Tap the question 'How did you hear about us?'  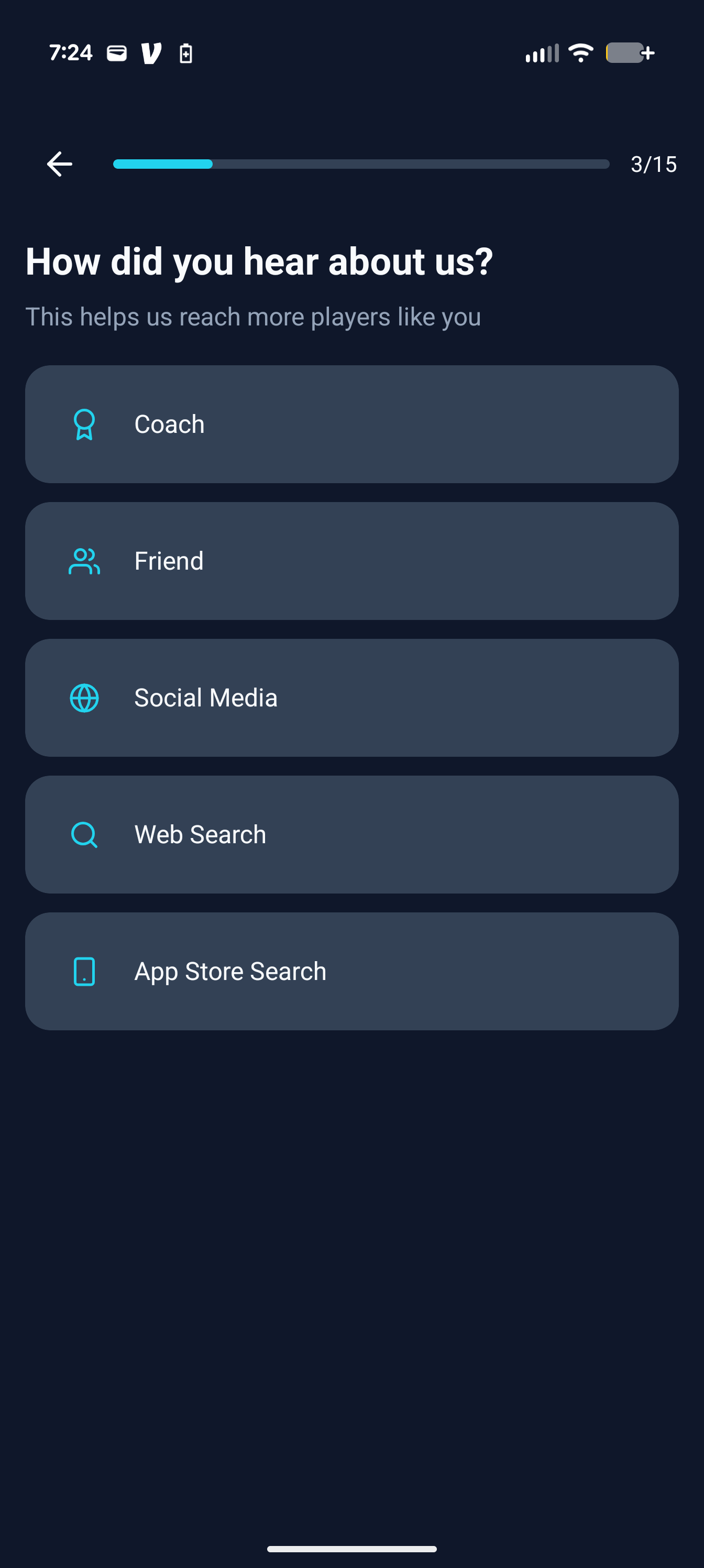pos(260,261)
